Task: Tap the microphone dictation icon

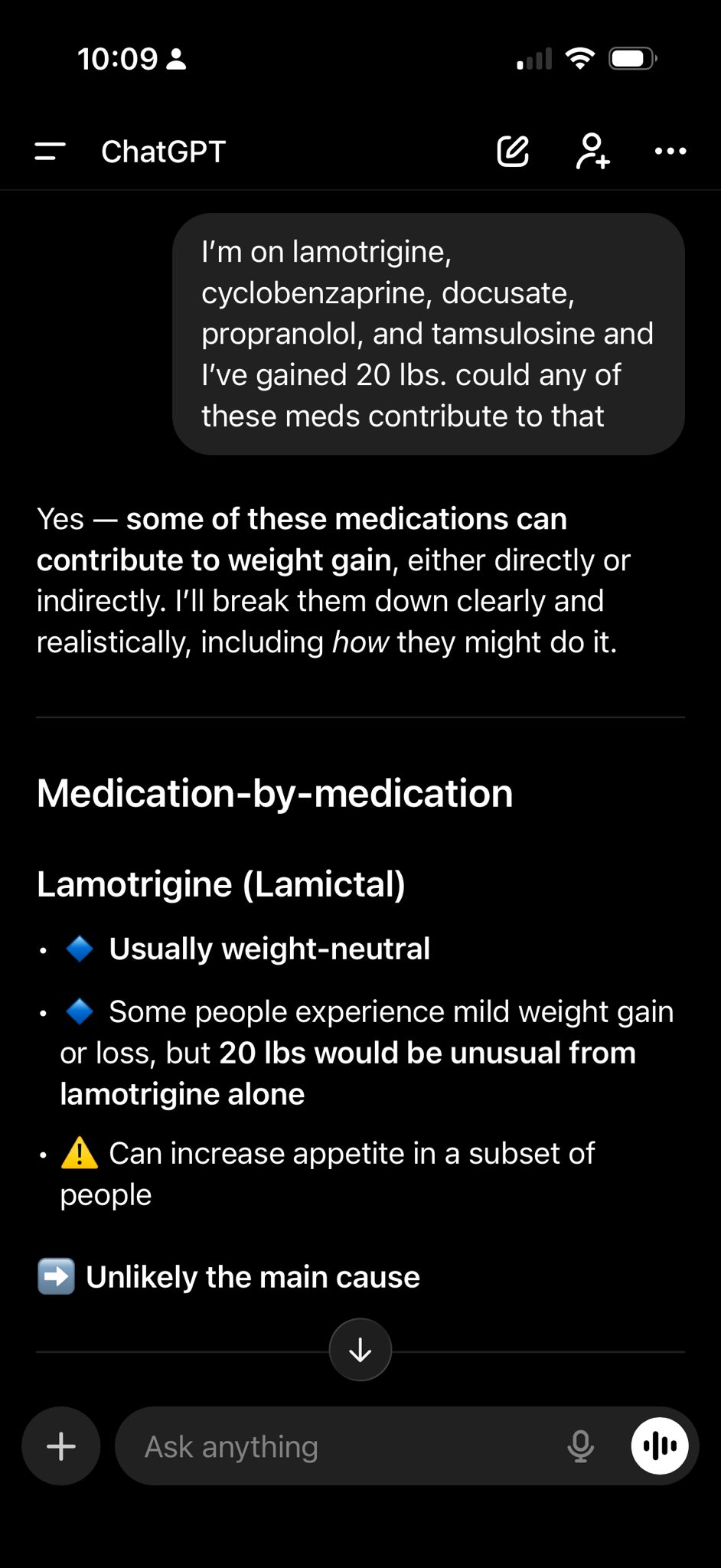Action: tap(581, 1446)
